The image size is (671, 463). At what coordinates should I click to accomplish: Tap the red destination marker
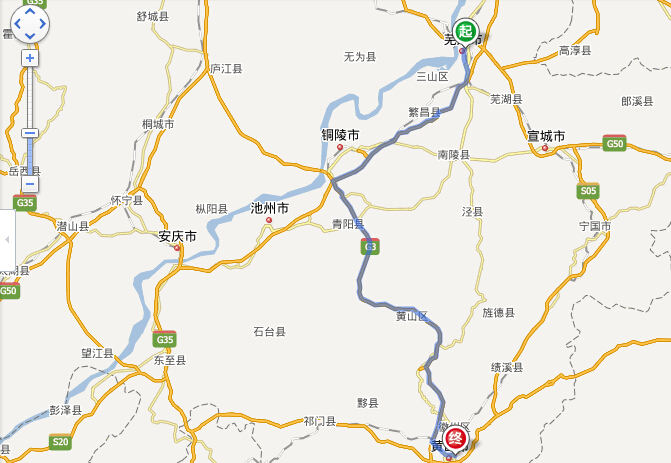[456, 438]
